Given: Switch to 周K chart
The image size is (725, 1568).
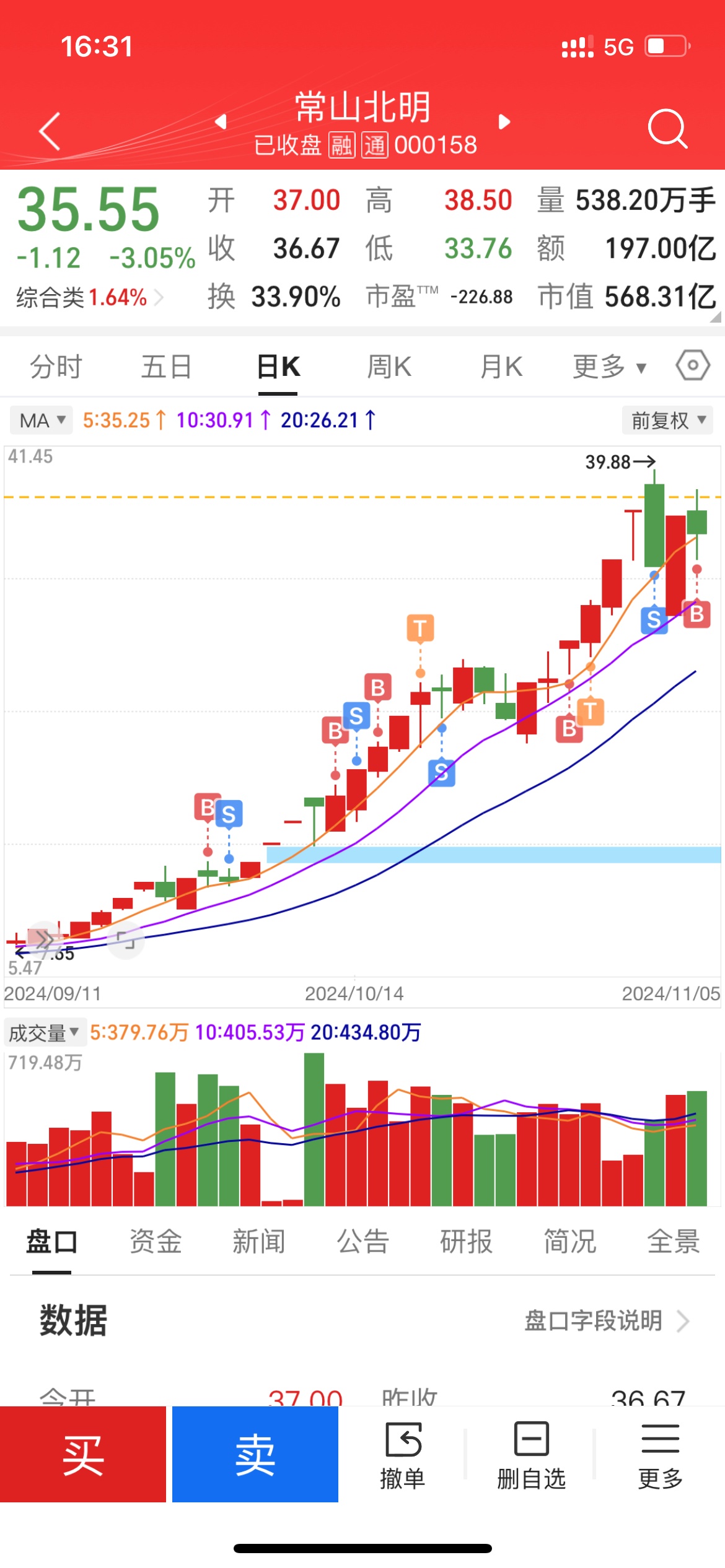Looking at the screenshot, I should 389,367.
